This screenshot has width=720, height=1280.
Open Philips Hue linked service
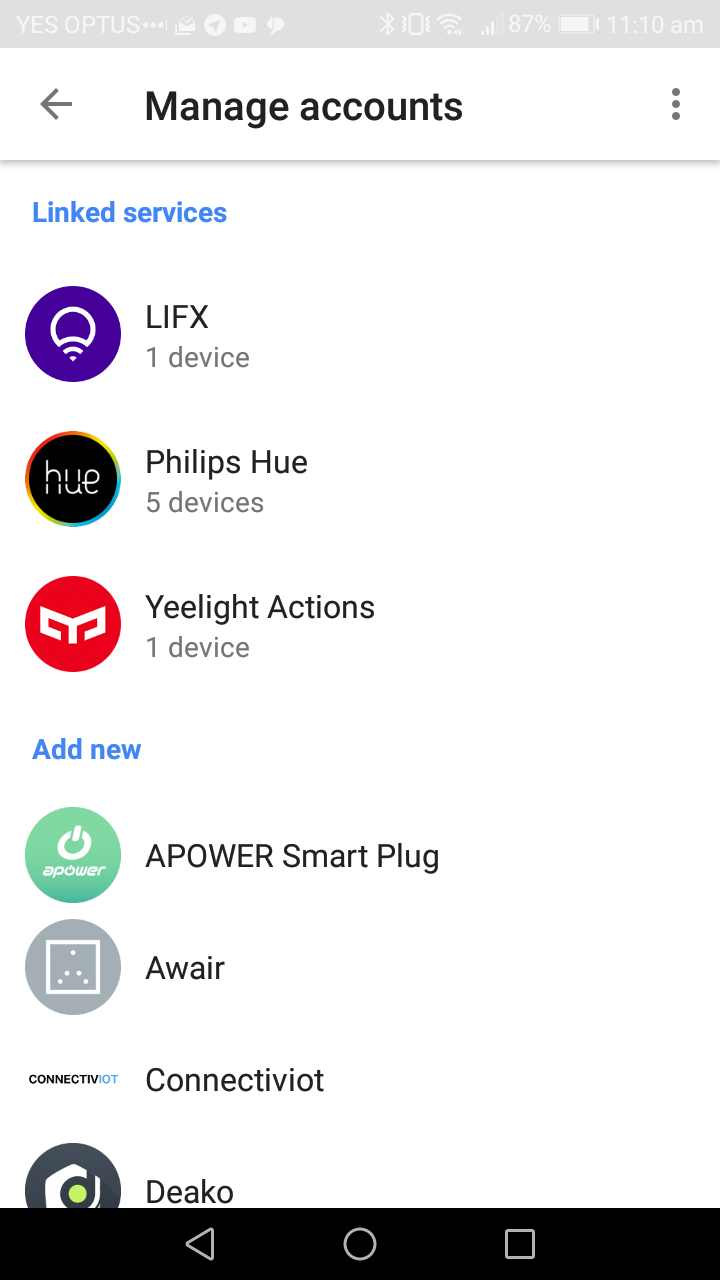(360, 480)
